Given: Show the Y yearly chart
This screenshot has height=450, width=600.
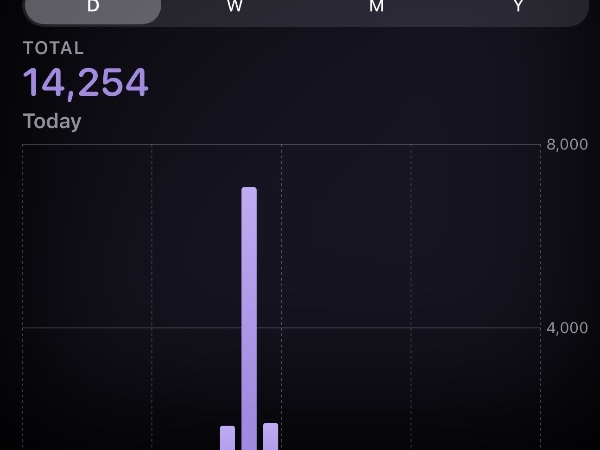Looking at the screenshot, I should pyautogui.click(x=518, y=8).
